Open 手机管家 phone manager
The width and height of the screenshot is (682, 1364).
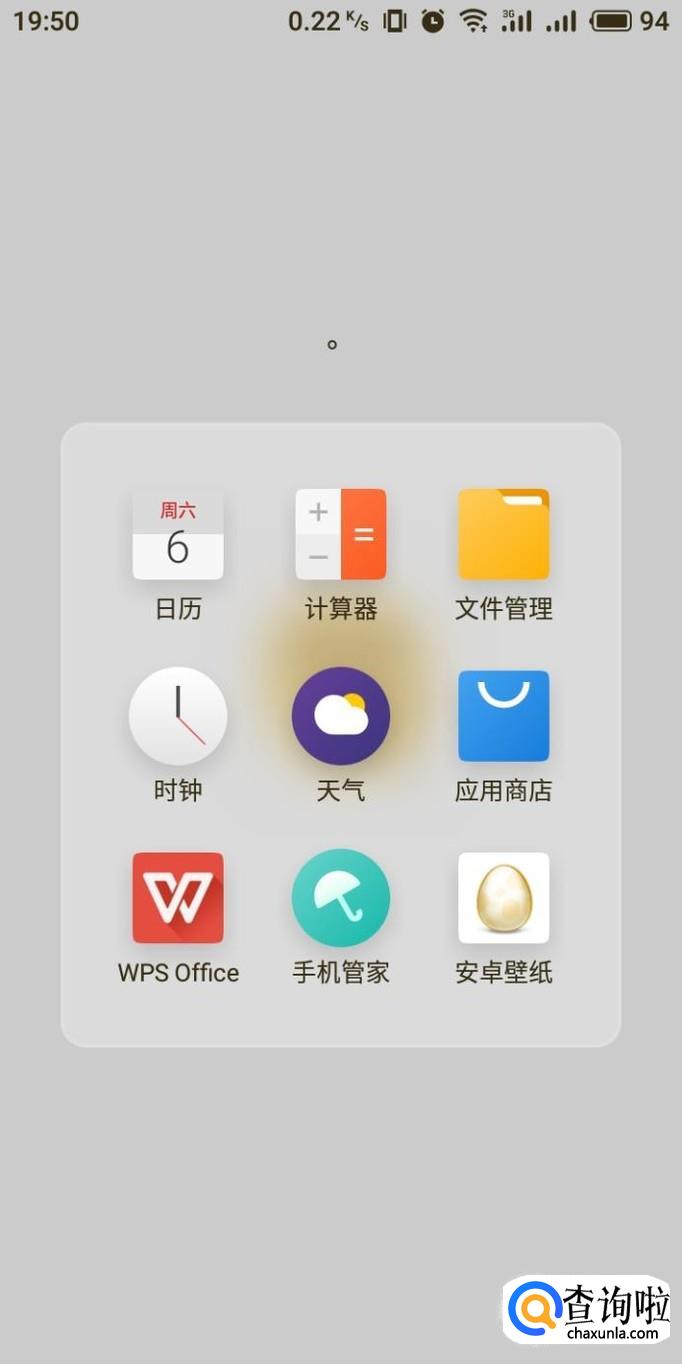[341, 898]
